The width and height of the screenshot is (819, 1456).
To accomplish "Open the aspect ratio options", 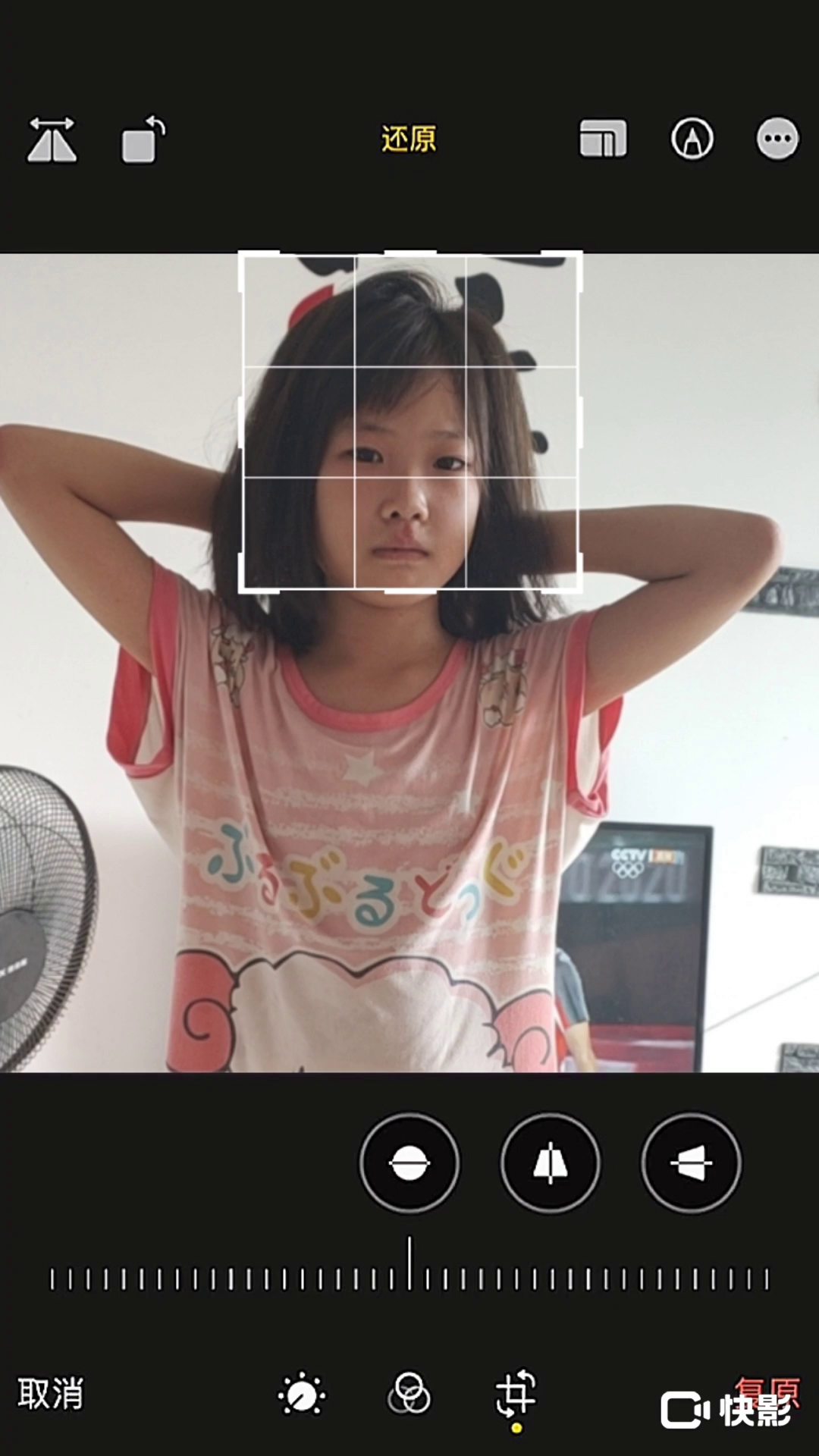I will click(x=603, y=140).
